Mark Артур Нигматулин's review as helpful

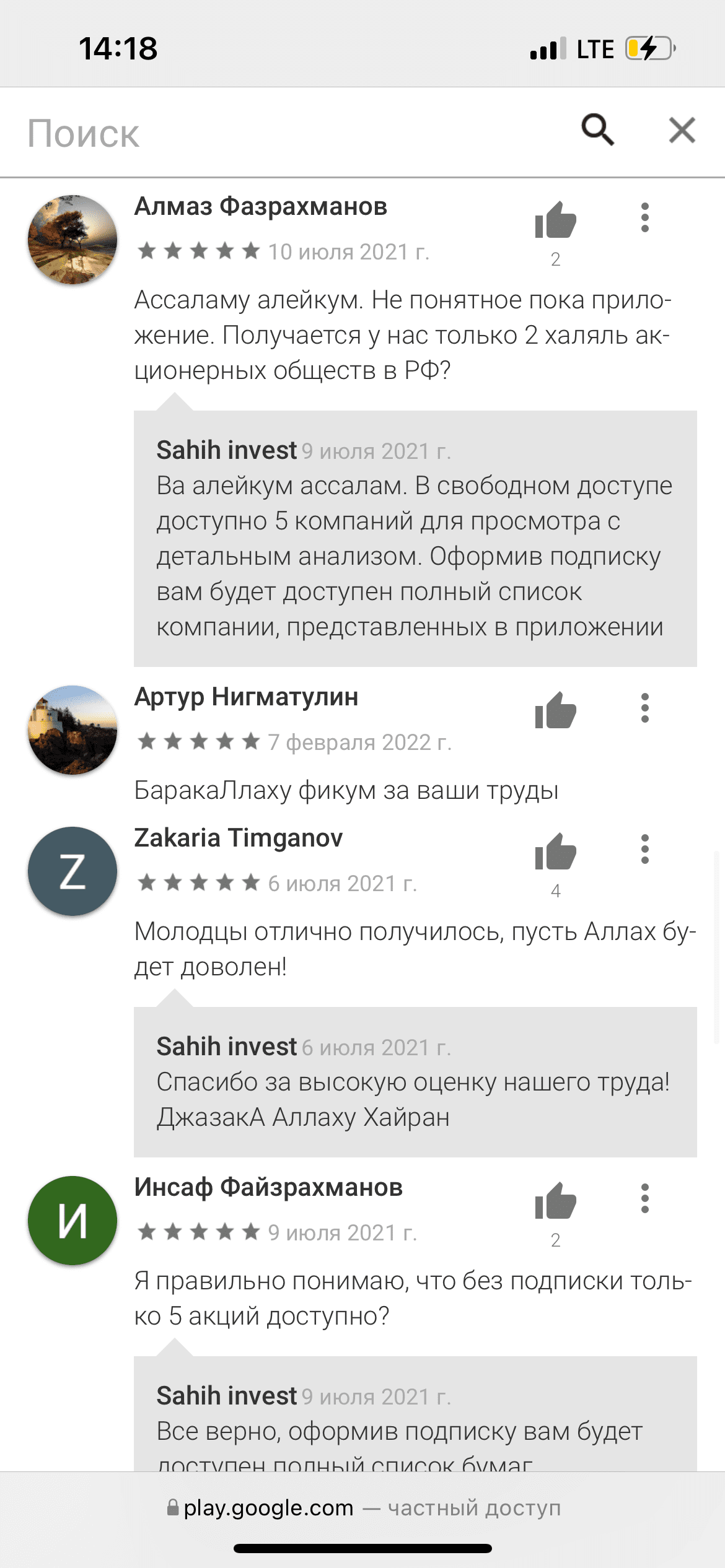555,710
